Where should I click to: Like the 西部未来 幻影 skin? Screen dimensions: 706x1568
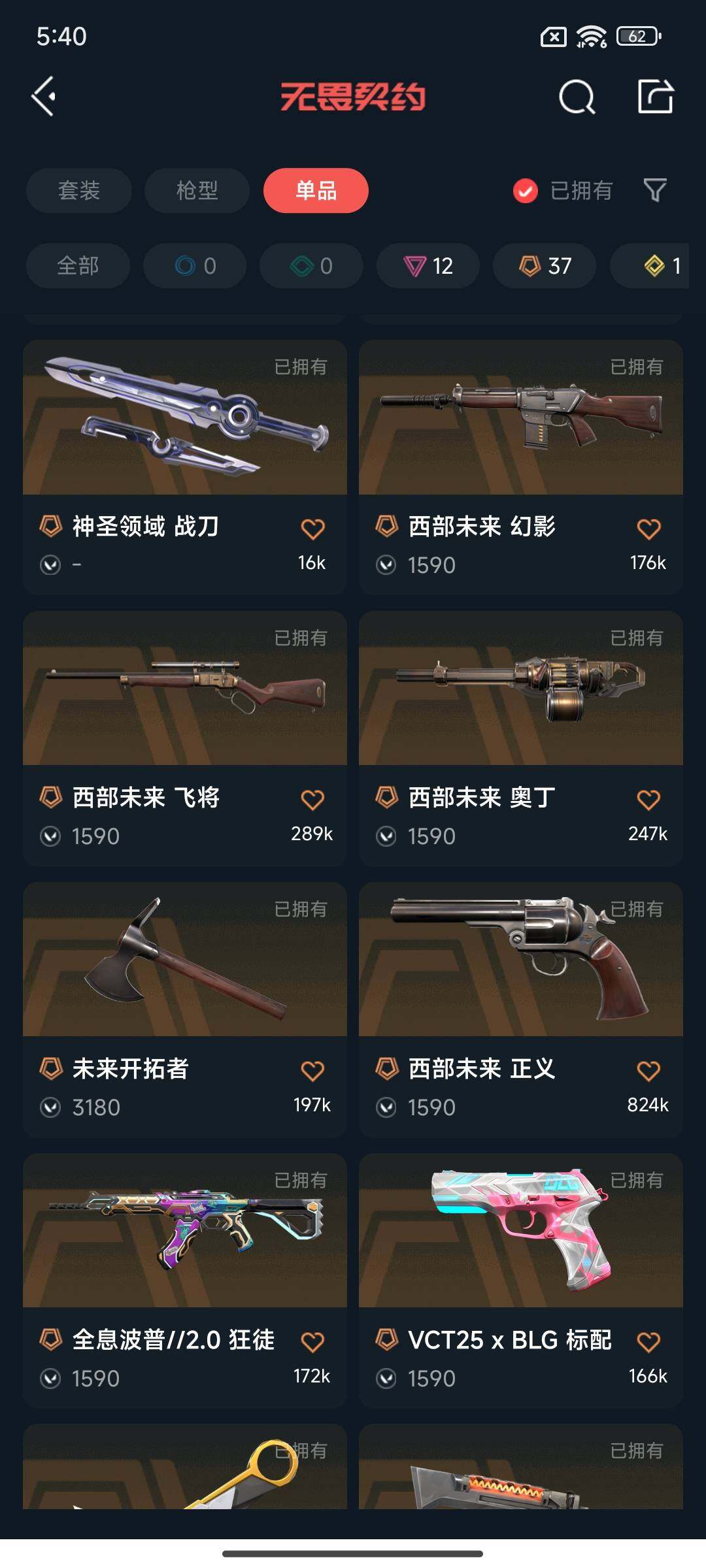(648, 529)
